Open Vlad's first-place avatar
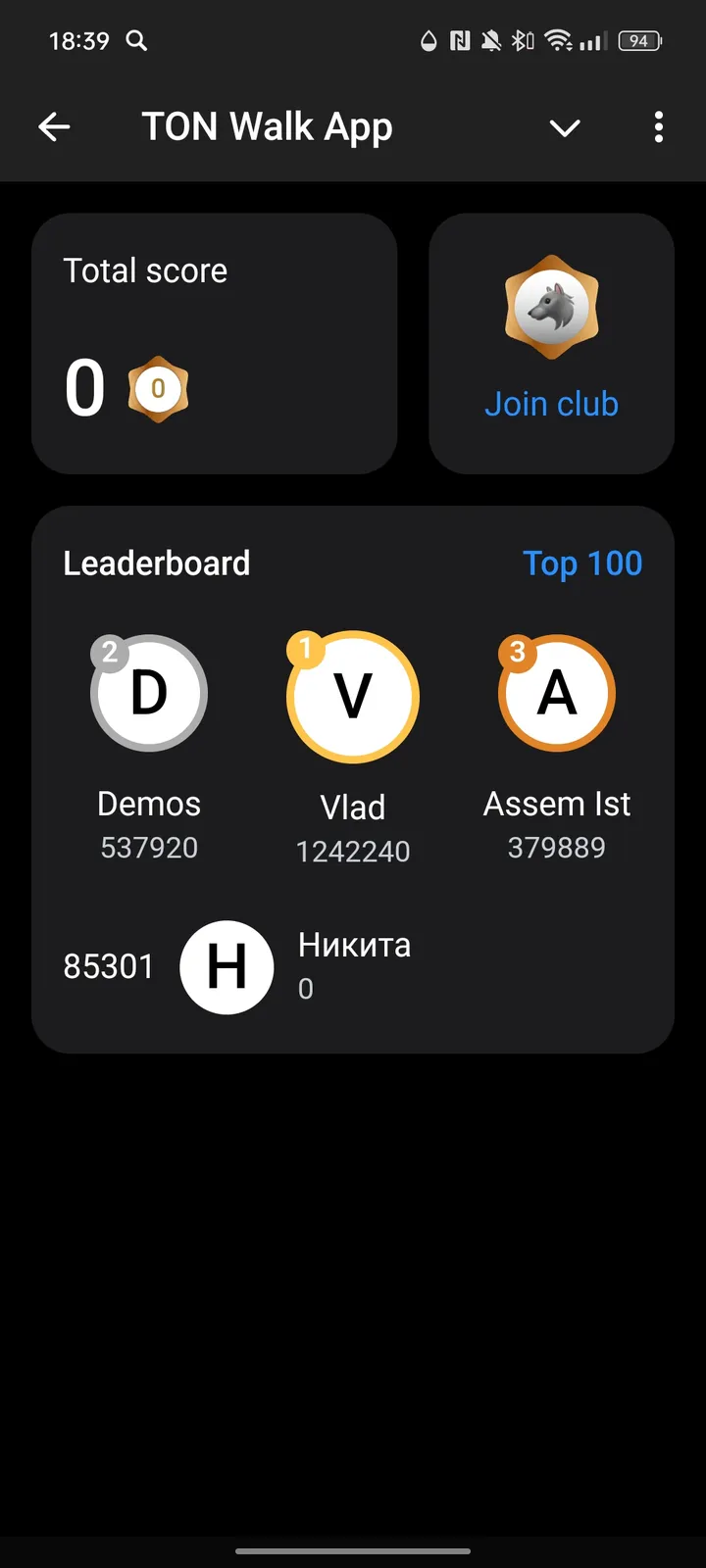This screenshot has width=706, height=1568. click(x=353, y=696)
